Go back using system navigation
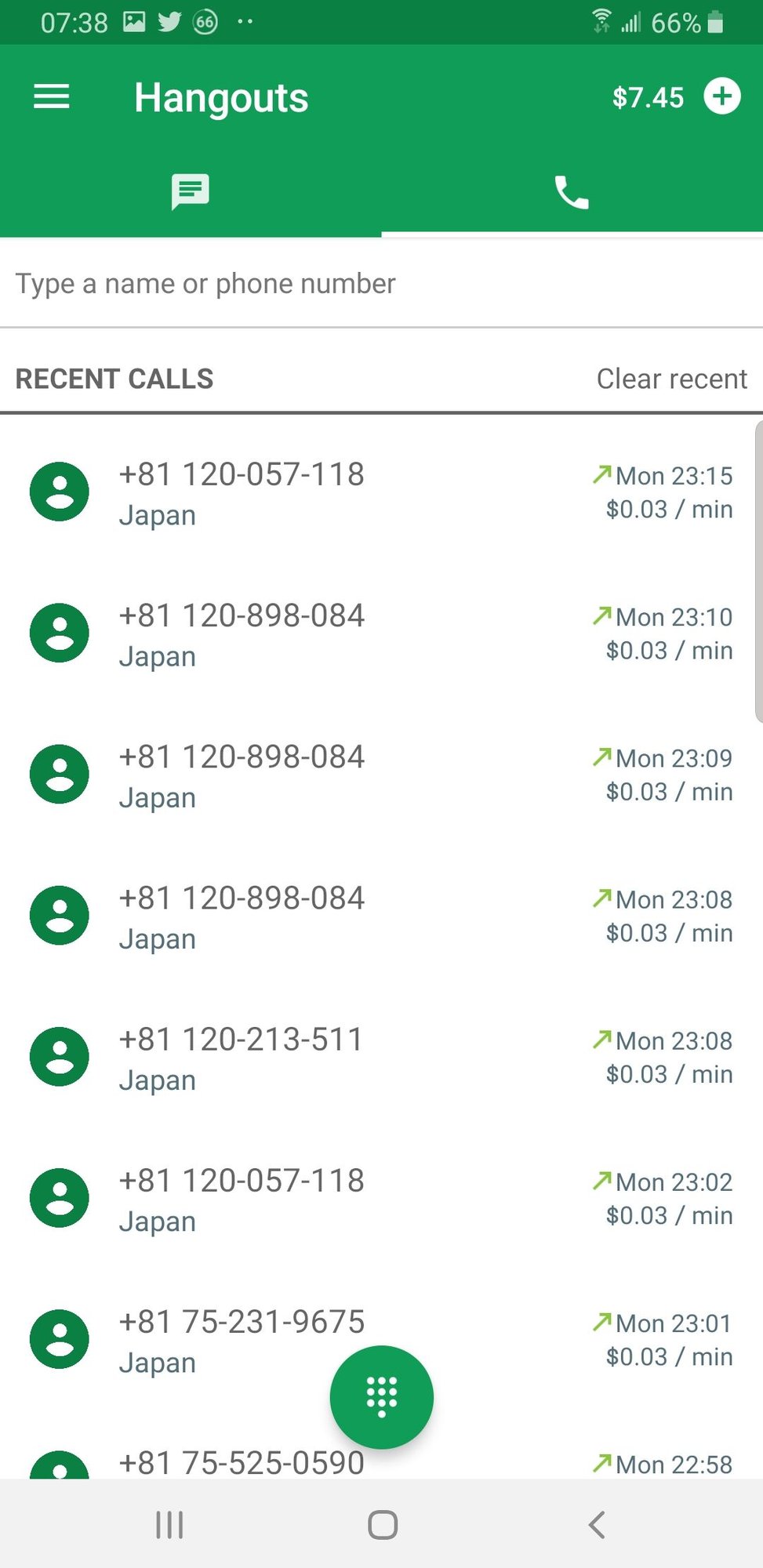This screenshot has width=763, height=1568. pyautogui.click(x=596, y=1525)
